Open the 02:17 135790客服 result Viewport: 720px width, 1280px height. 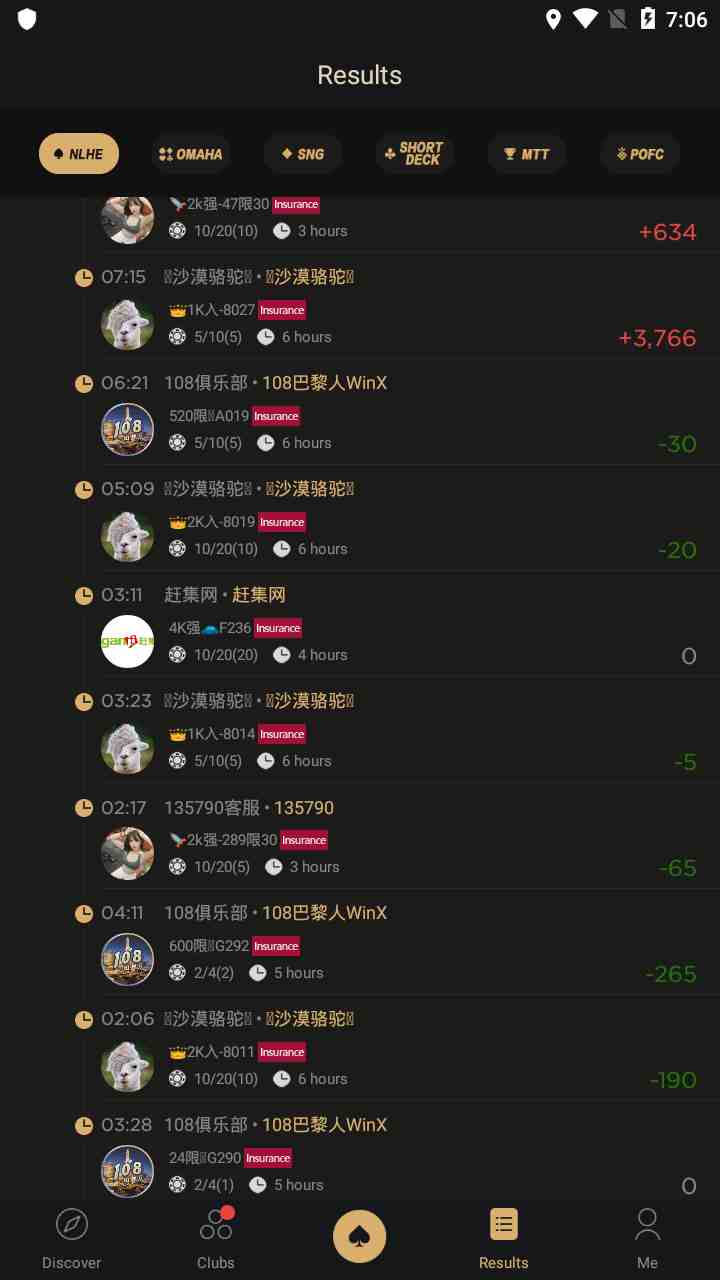tap(385, 837)
